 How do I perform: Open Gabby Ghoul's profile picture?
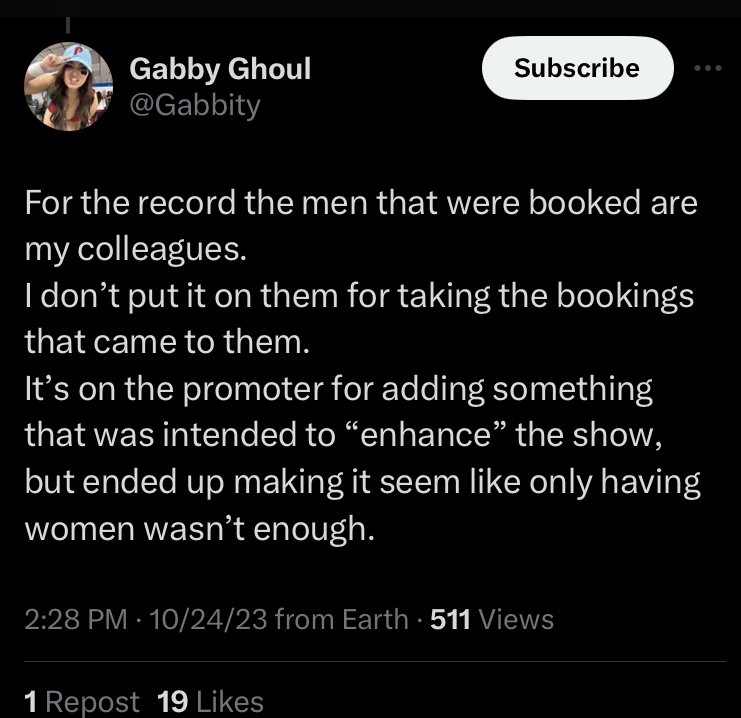pyautogui.click(x=70, y=87)
